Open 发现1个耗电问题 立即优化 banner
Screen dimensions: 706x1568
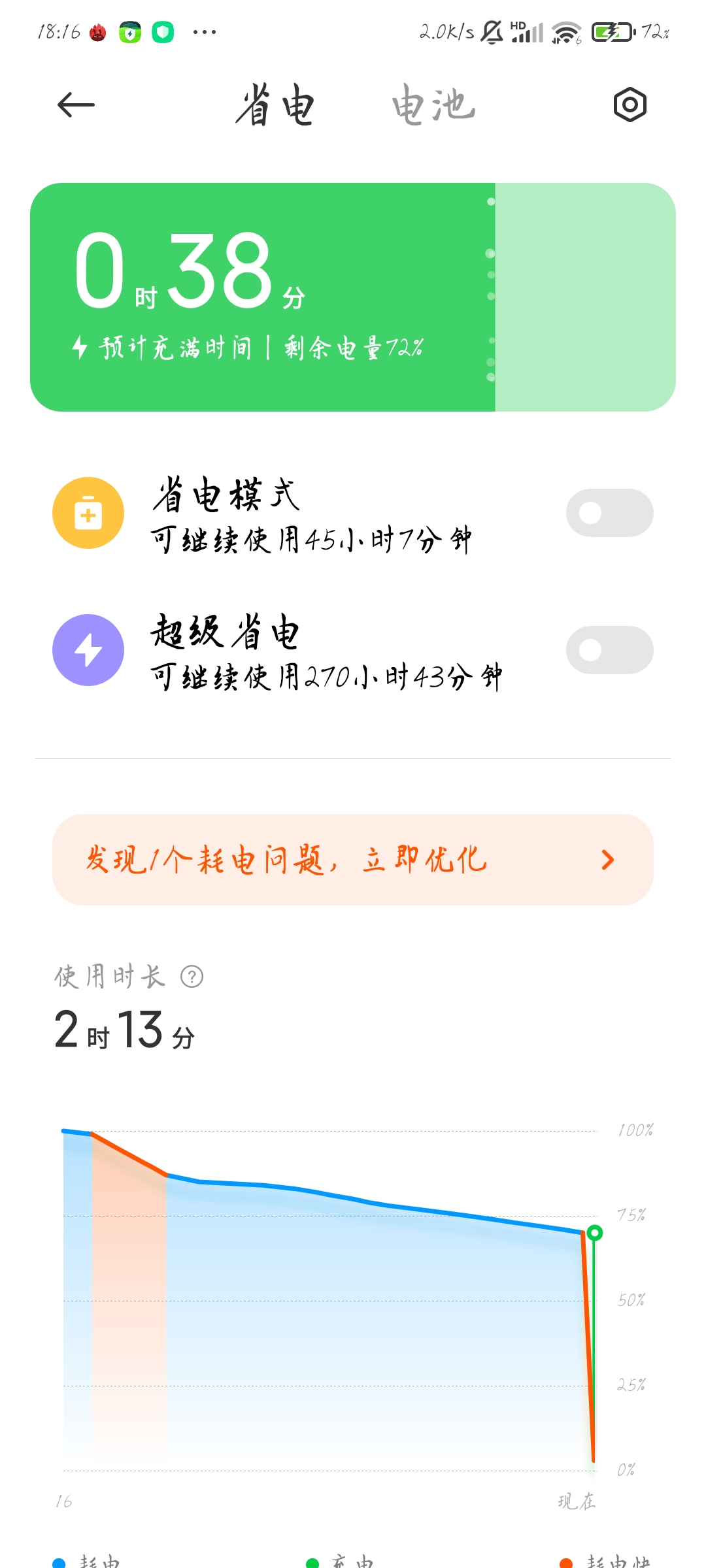(x=353, y=860)
